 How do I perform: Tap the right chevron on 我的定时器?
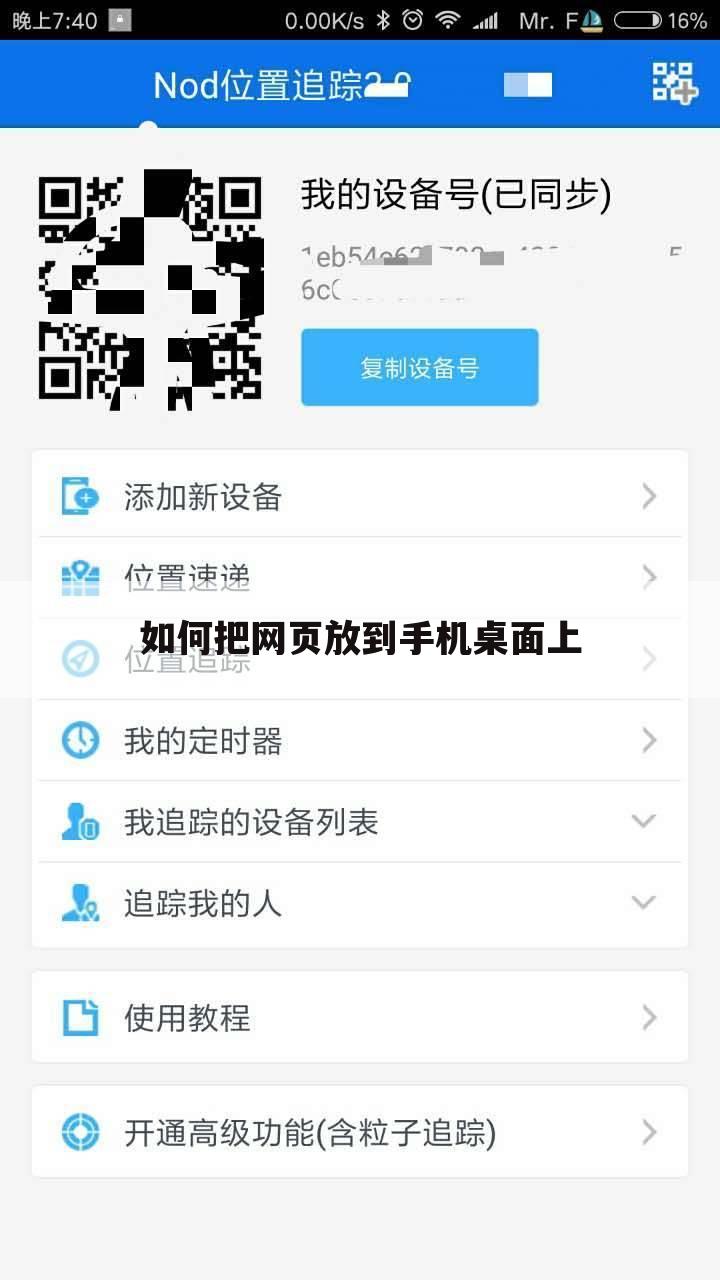(x=647, y=740)
